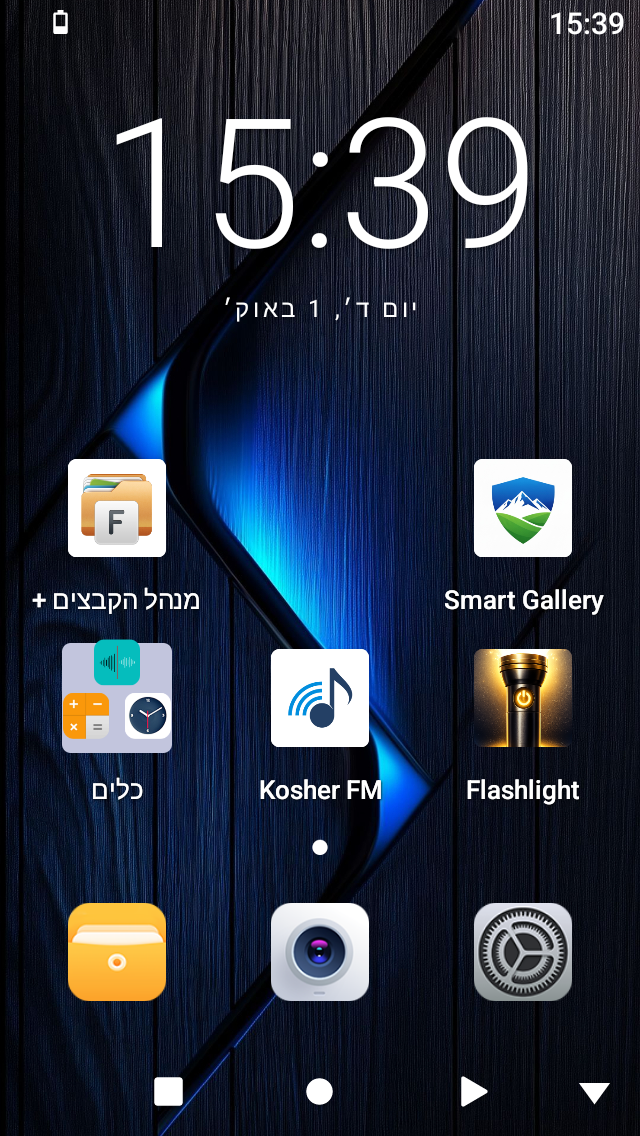The height and width of the screenshot is (1136, 640).
Task: Launch the Kosher FM app
Action: pos(320,698)
